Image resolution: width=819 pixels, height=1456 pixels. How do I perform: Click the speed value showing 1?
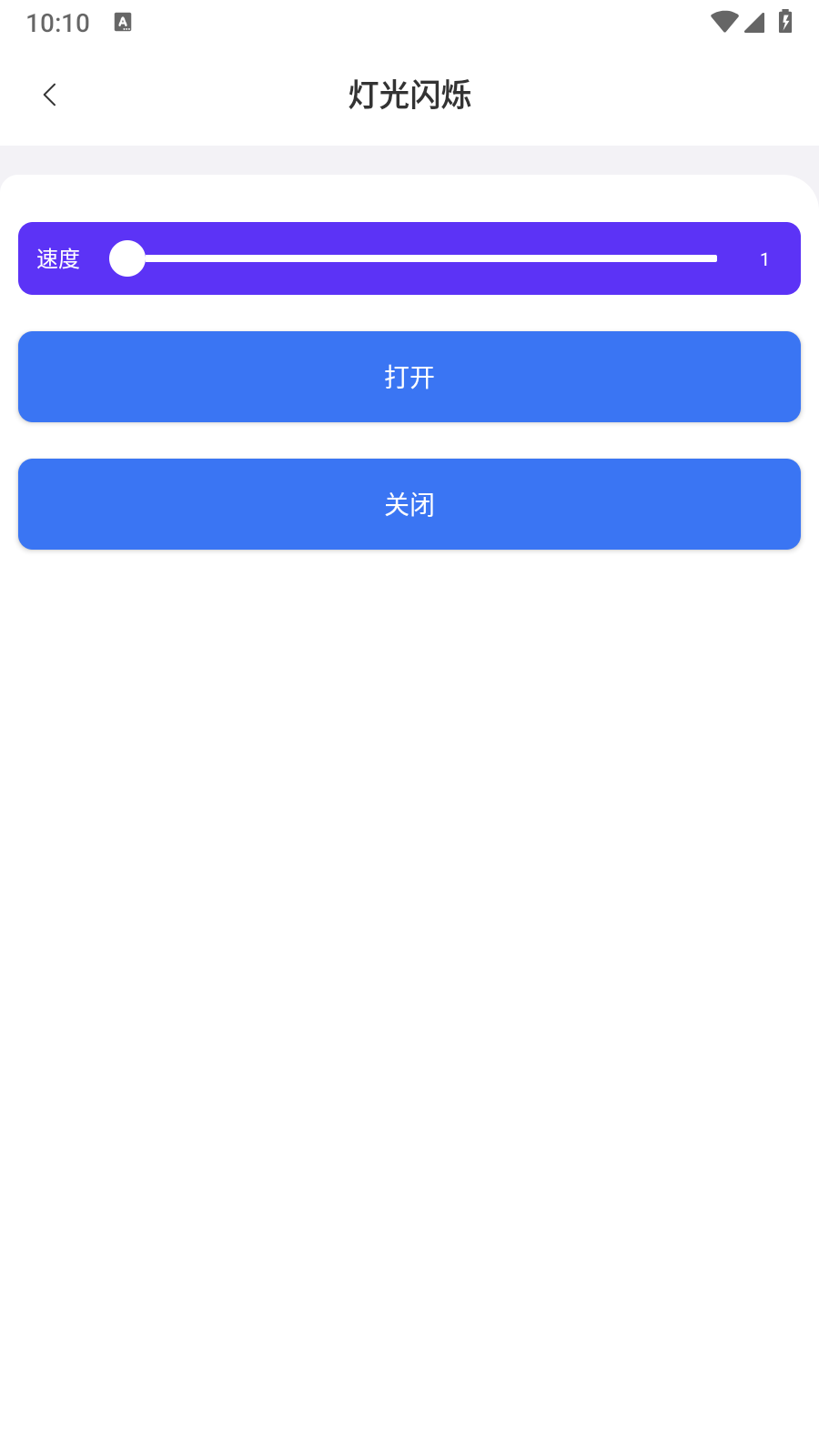coord(764,258)
